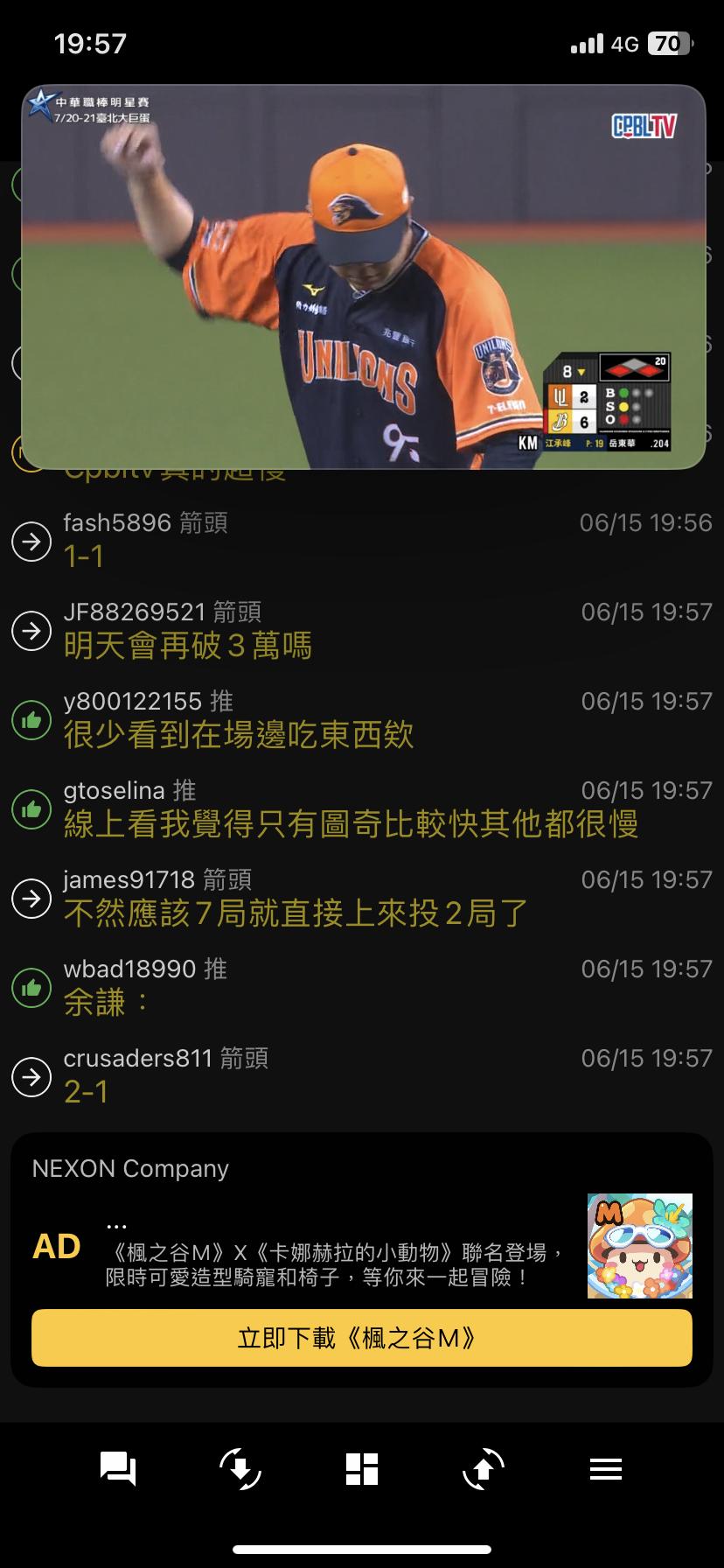Screen dimensions: 724x1568
Task: Tap the floating CPBL TV video window
Action: pyautogui.click(x=363, y=276)
